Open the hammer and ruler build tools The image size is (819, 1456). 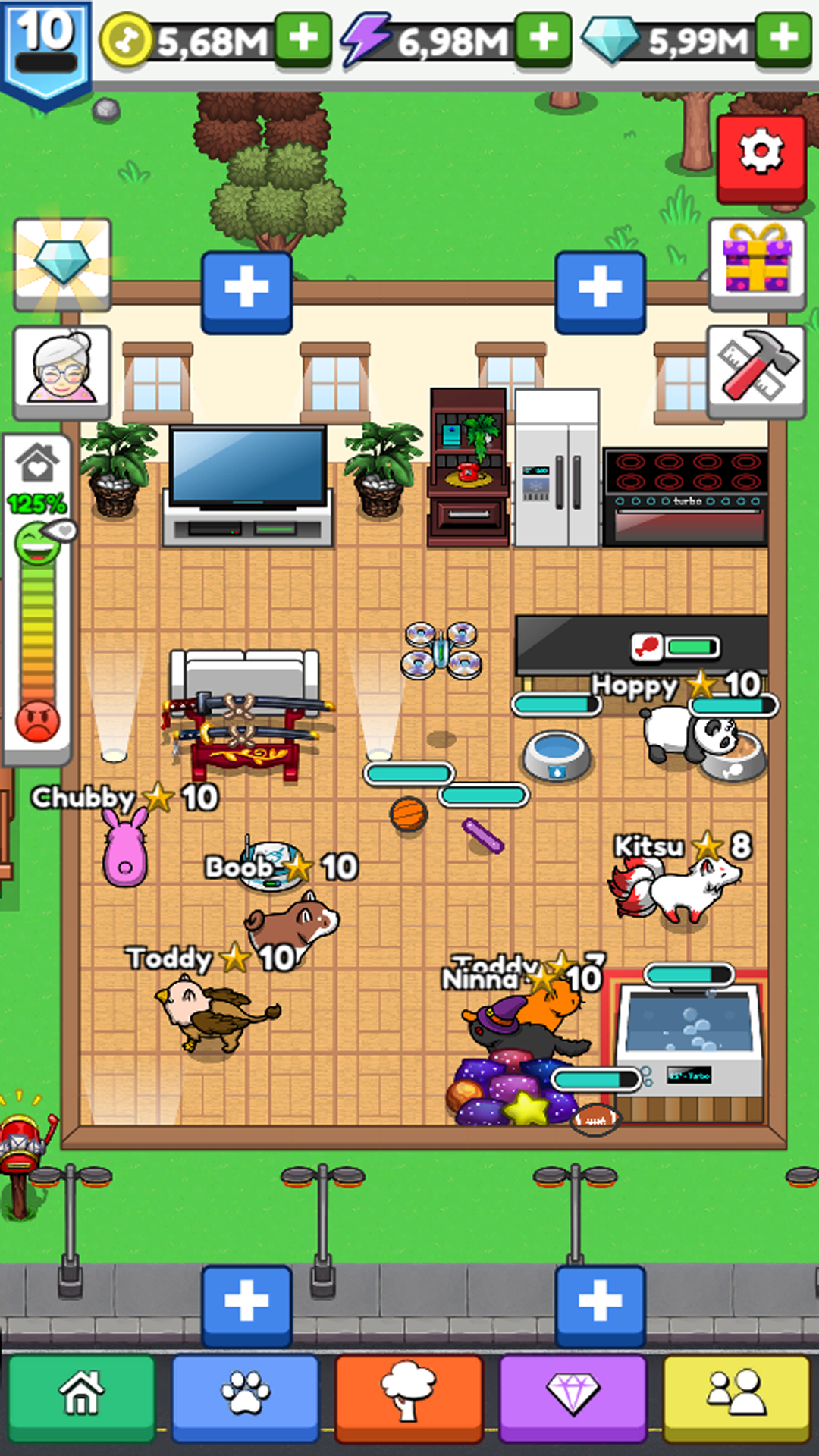point(756,372)
